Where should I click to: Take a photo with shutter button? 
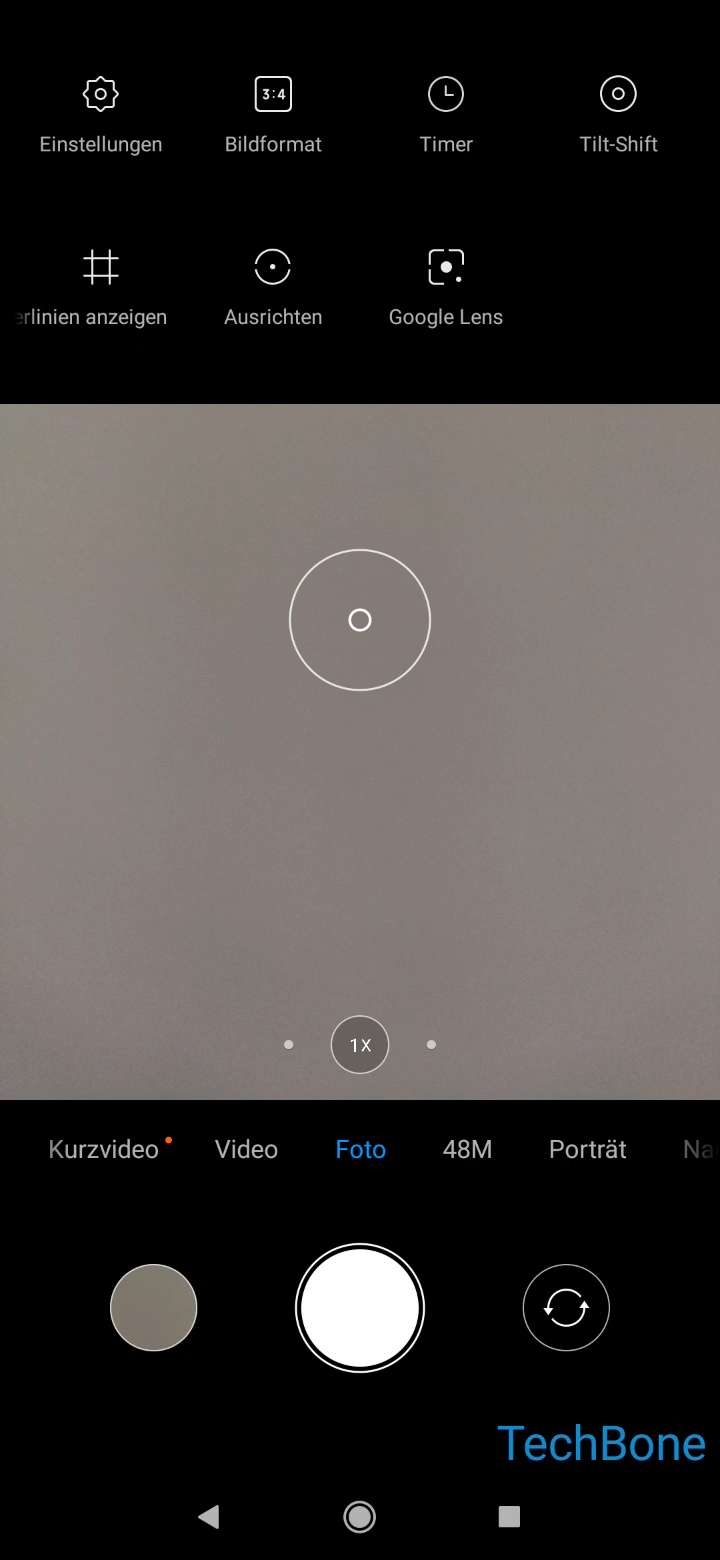point(360,1308)
